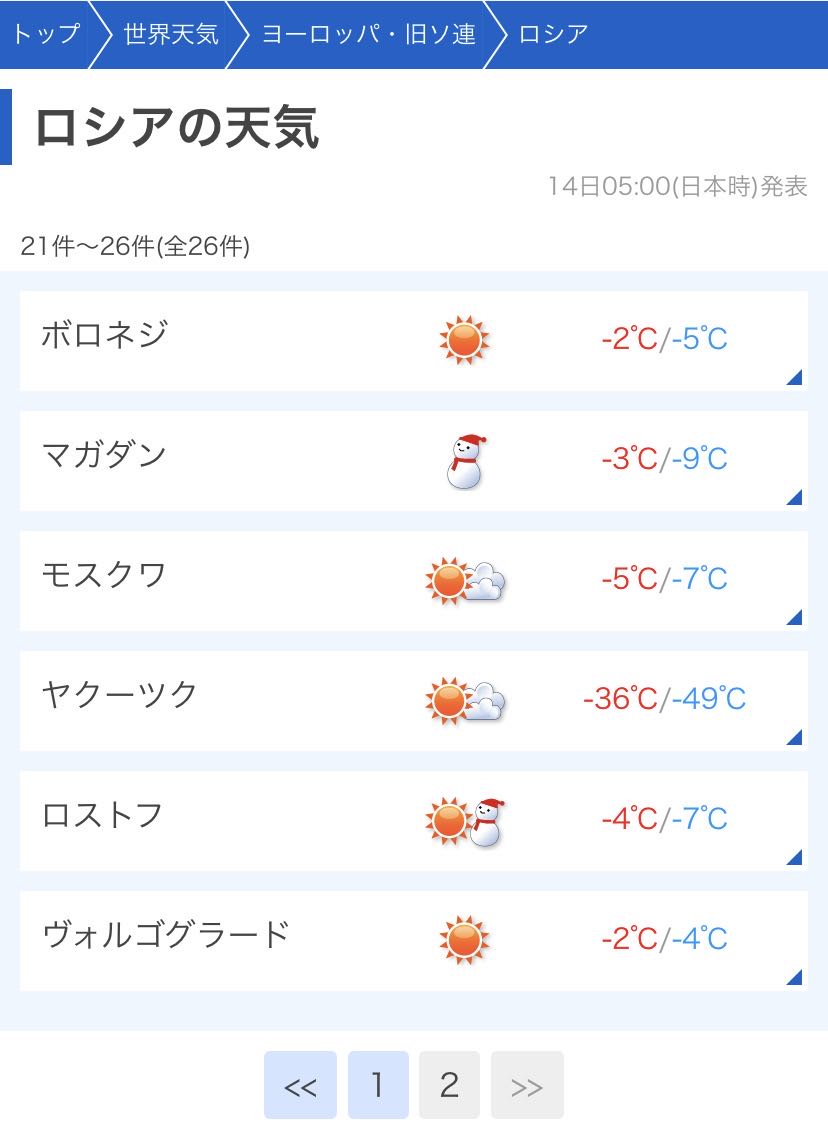View the マガダン weather details
Screen dimensions: 828x1124
(x=413, y=461)
